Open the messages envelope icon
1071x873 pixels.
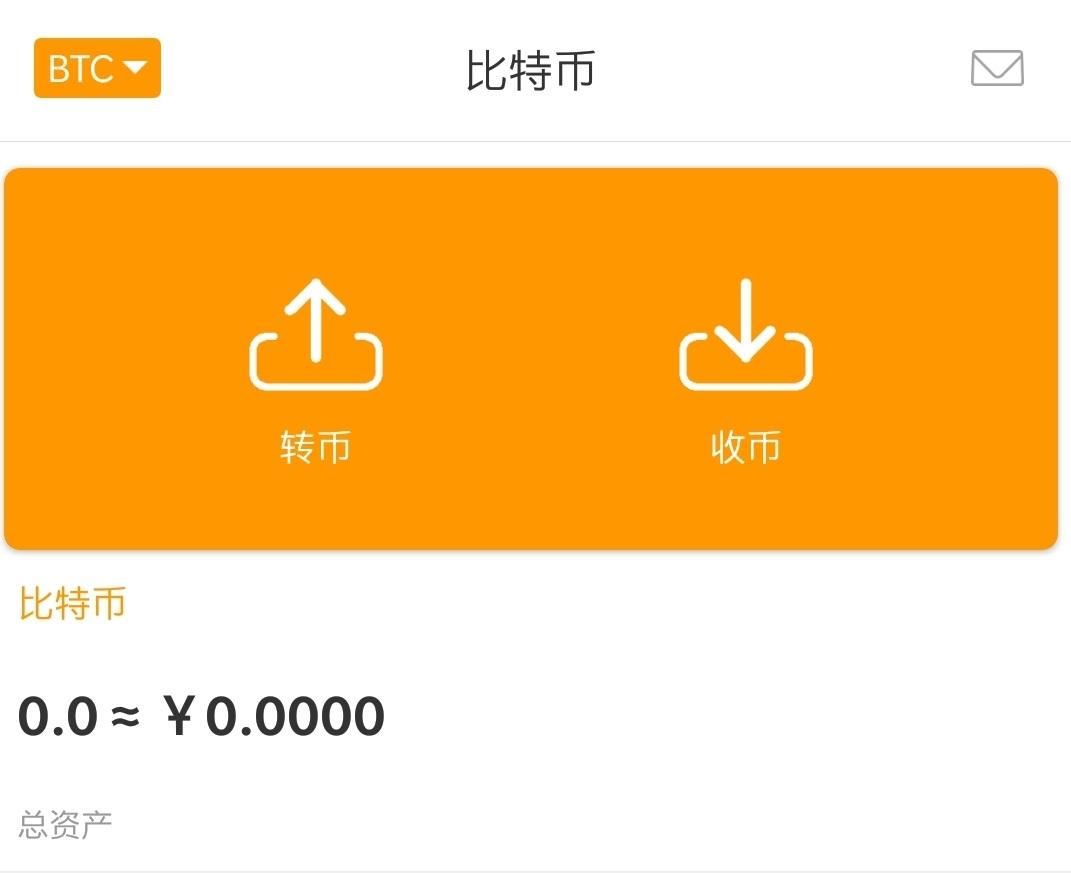pos(997,68)
